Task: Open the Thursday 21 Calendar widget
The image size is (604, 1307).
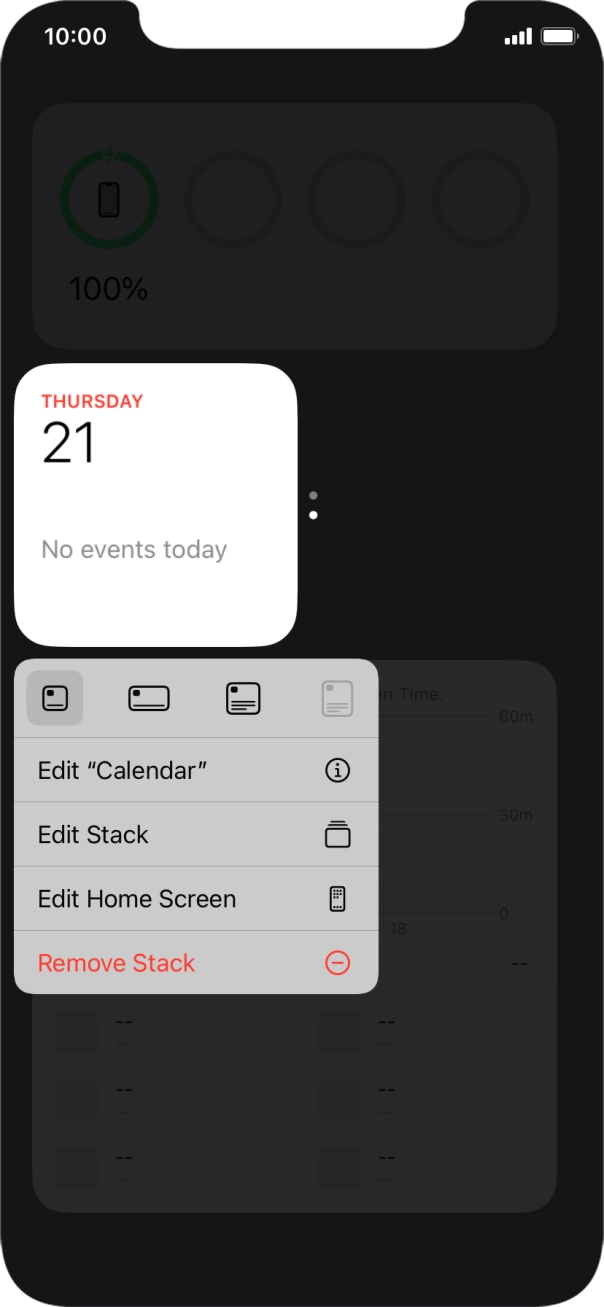Action: (x=155, y=505)
